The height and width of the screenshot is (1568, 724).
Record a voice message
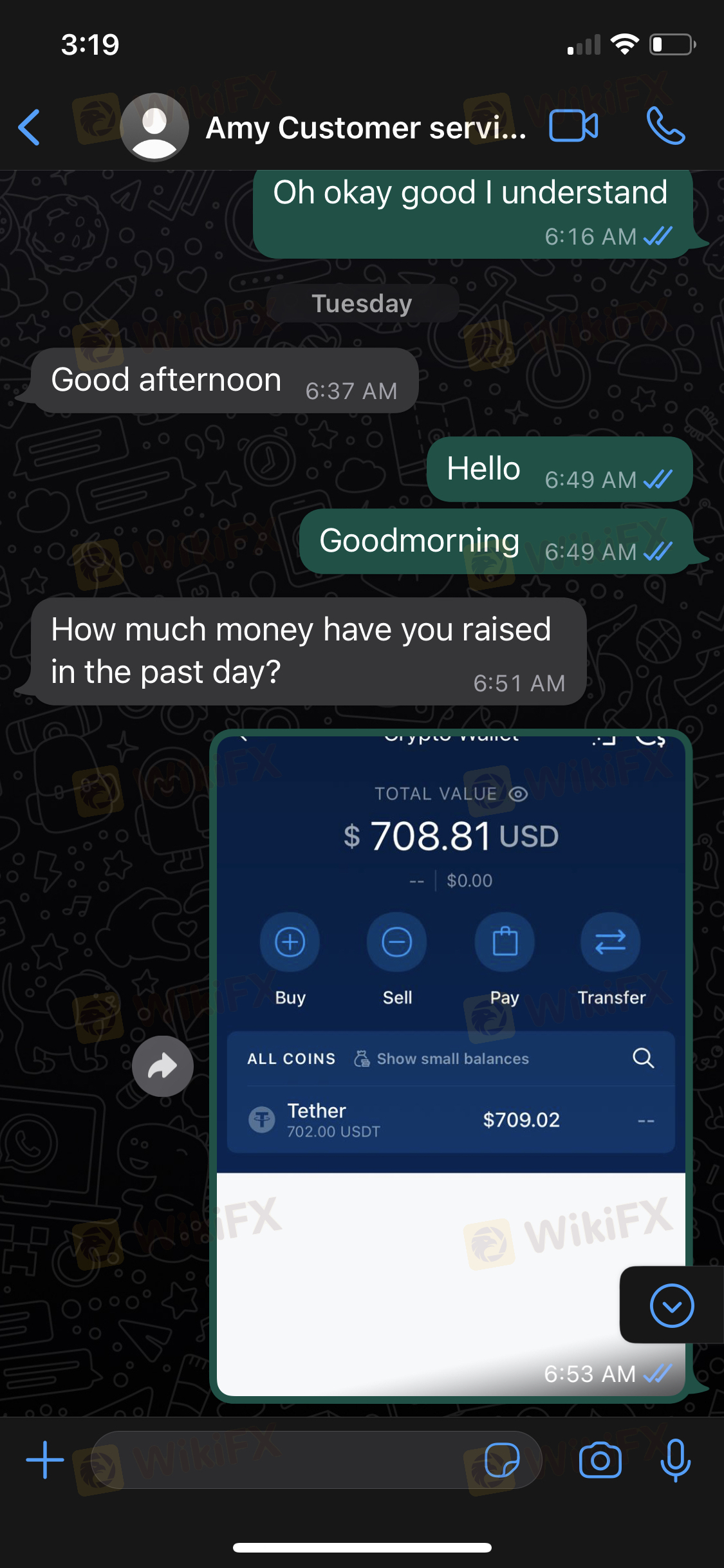[x=675, y=1460]
